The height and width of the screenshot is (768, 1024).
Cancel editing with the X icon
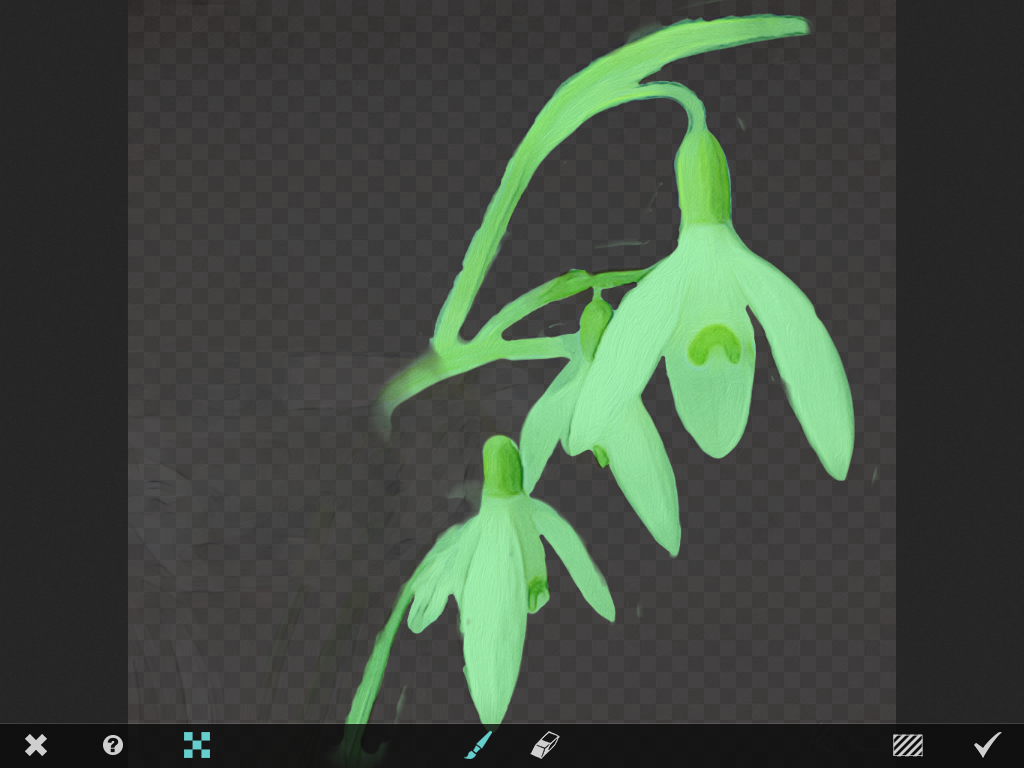click(x=36, y=745)
